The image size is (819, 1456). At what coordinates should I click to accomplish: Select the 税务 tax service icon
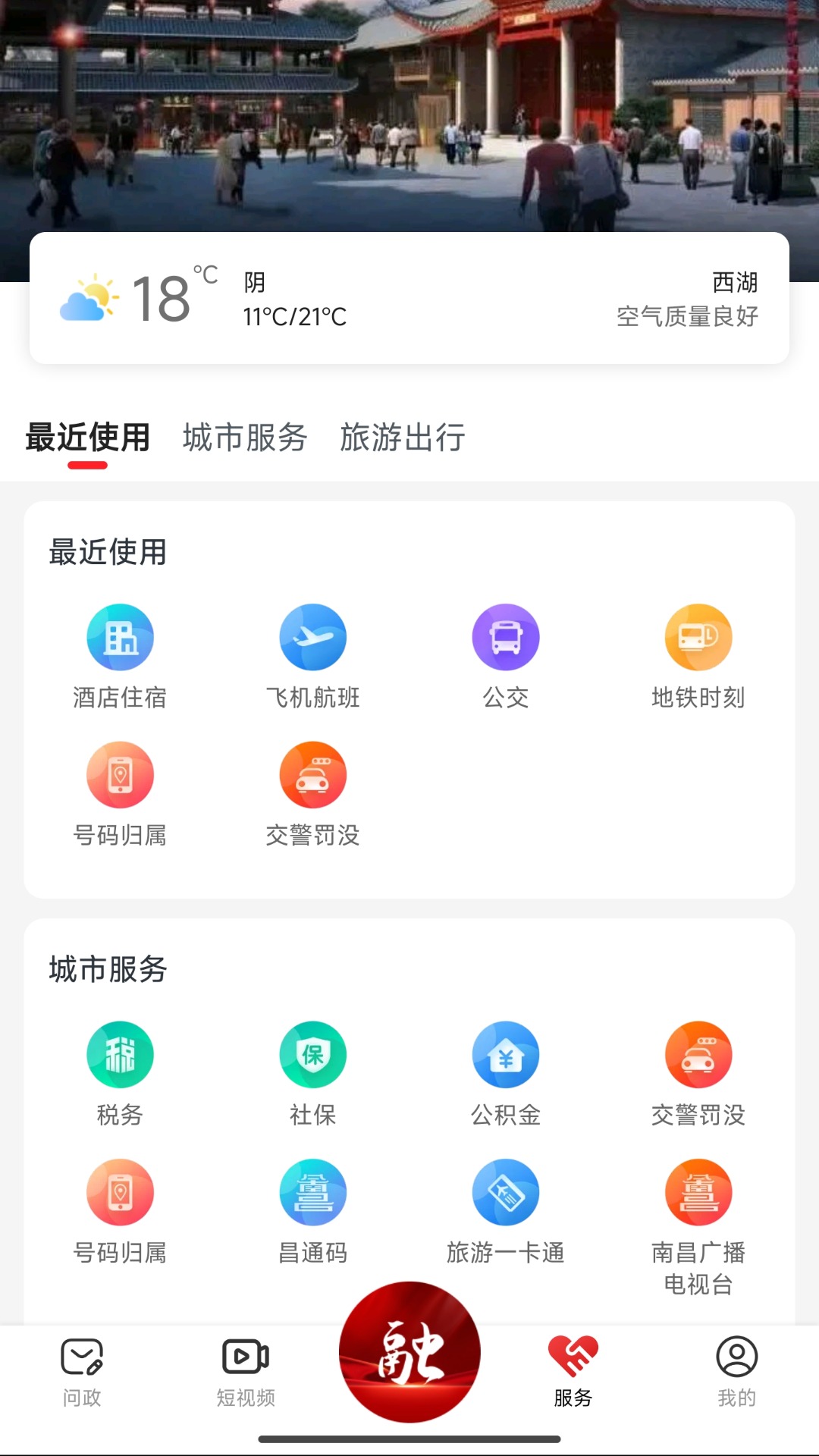[x=120, y=1054]
